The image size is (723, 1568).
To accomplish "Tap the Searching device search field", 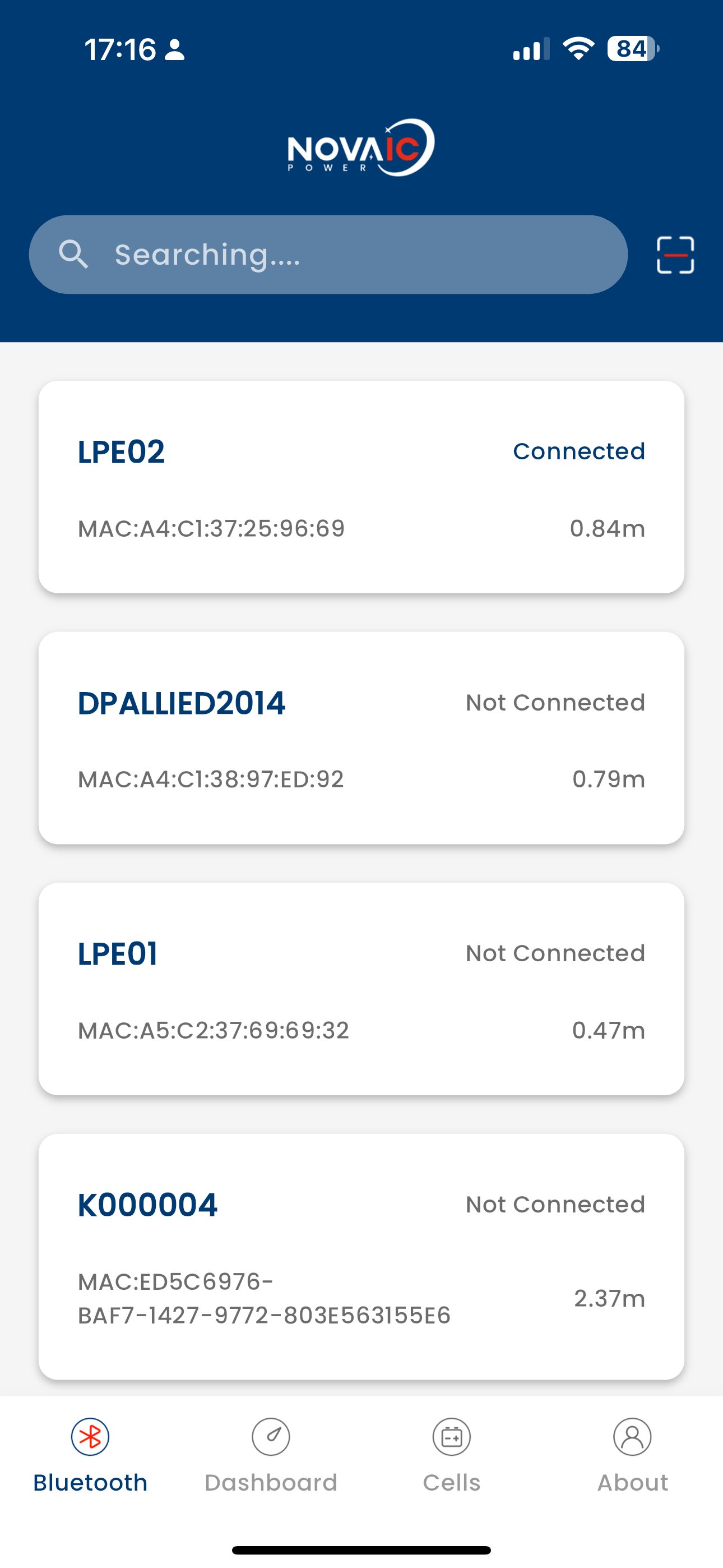I will pos(328,255).
